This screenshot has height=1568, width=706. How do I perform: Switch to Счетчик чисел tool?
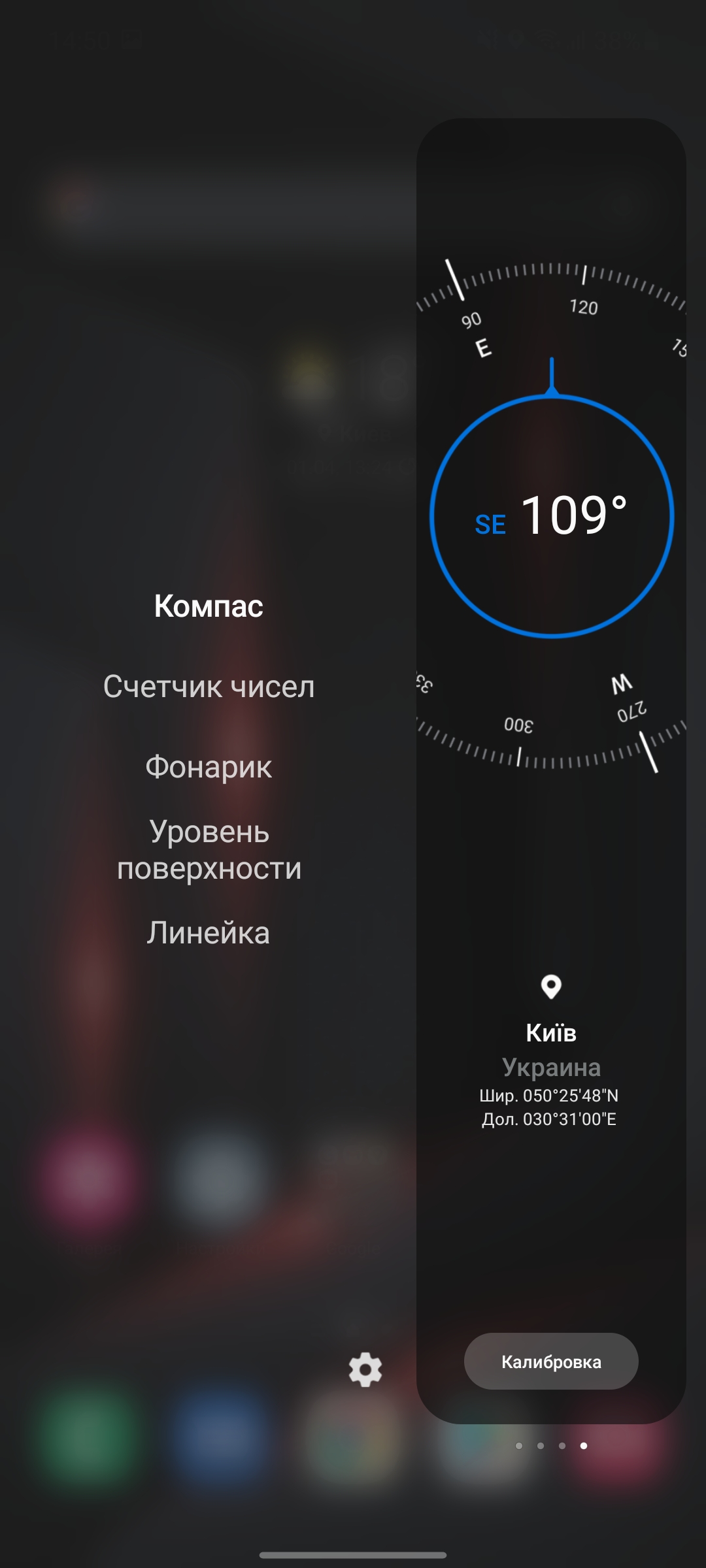(x=209, y=687)
